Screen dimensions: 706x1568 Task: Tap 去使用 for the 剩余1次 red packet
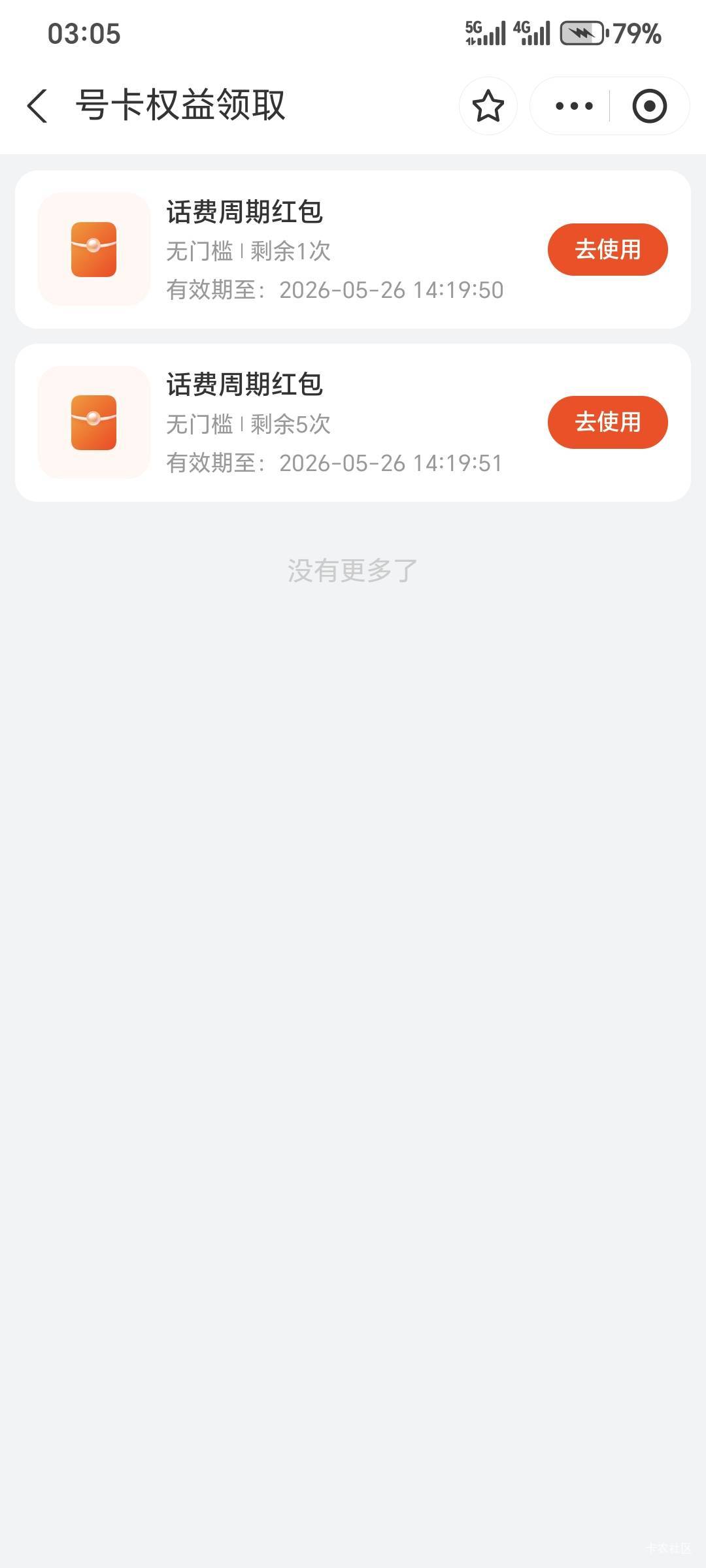click(607, 250)
